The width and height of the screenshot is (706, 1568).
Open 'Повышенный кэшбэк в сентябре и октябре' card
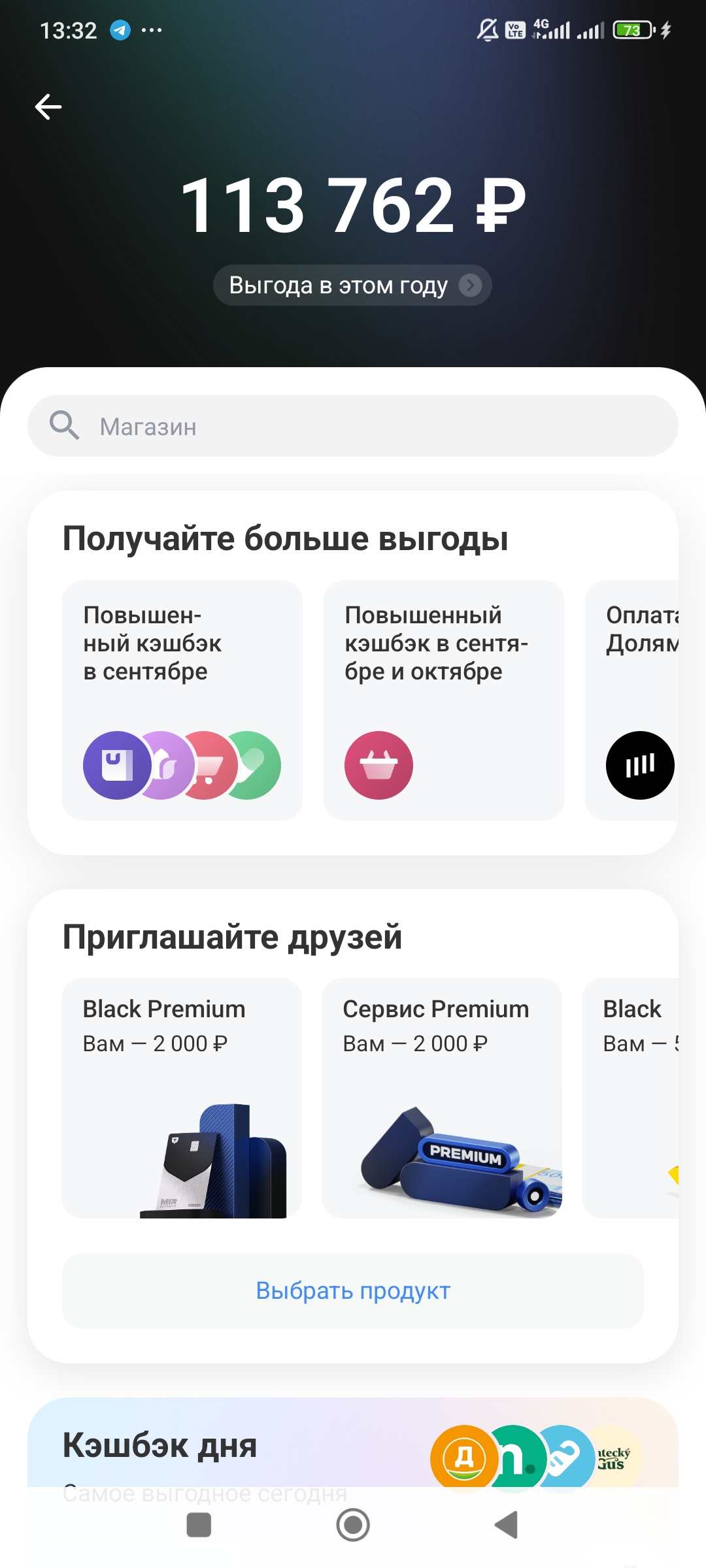443,700
